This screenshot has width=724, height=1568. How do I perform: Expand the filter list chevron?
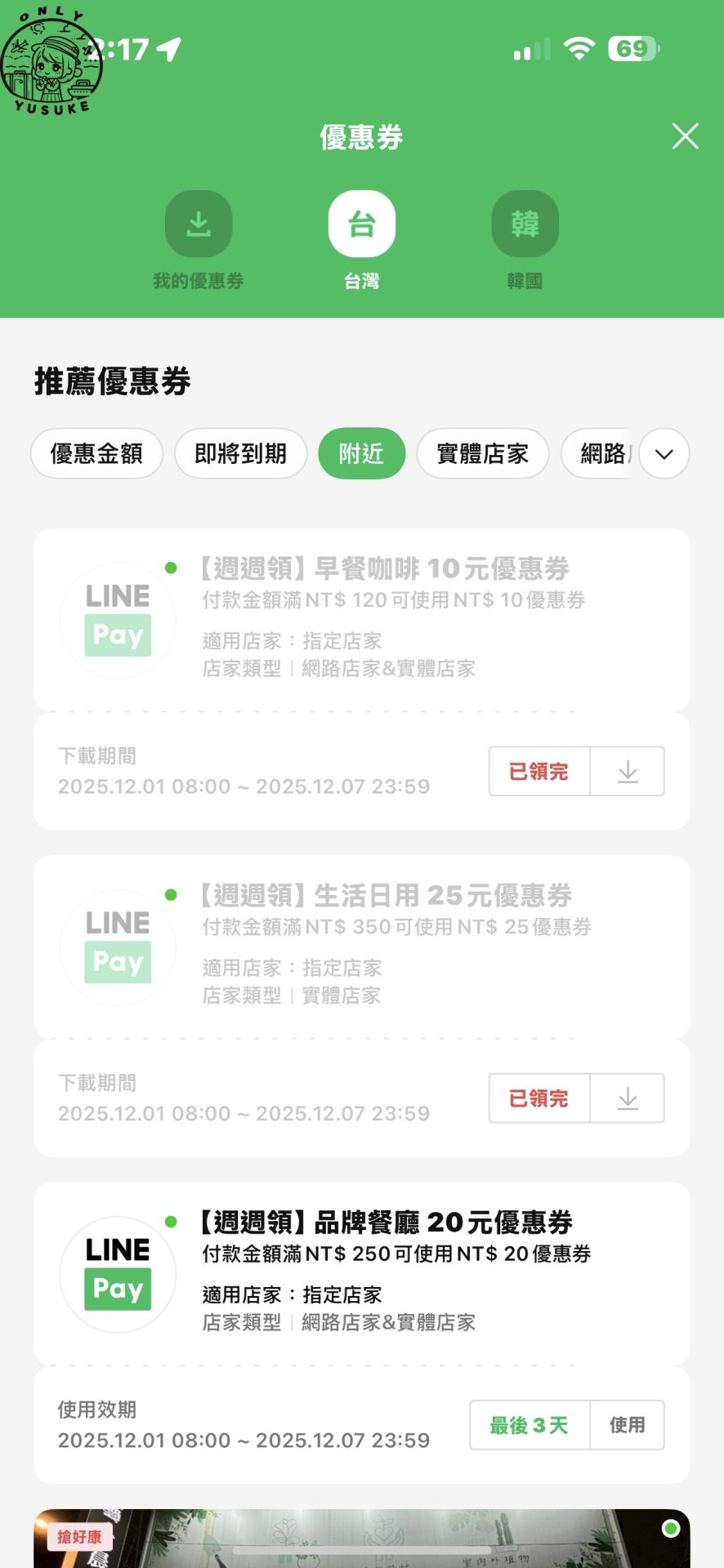[664, 453]
